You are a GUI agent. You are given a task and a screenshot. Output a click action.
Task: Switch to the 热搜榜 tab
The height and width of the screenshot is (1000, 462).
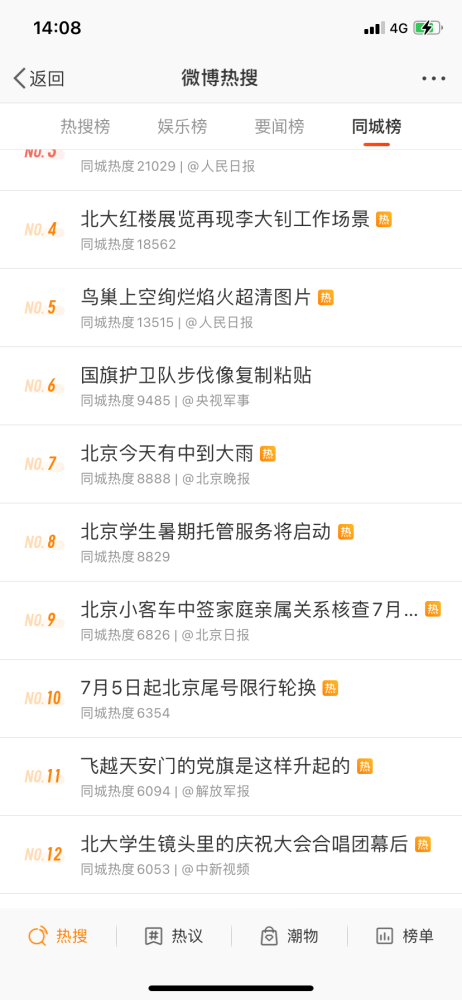point(86,126)
